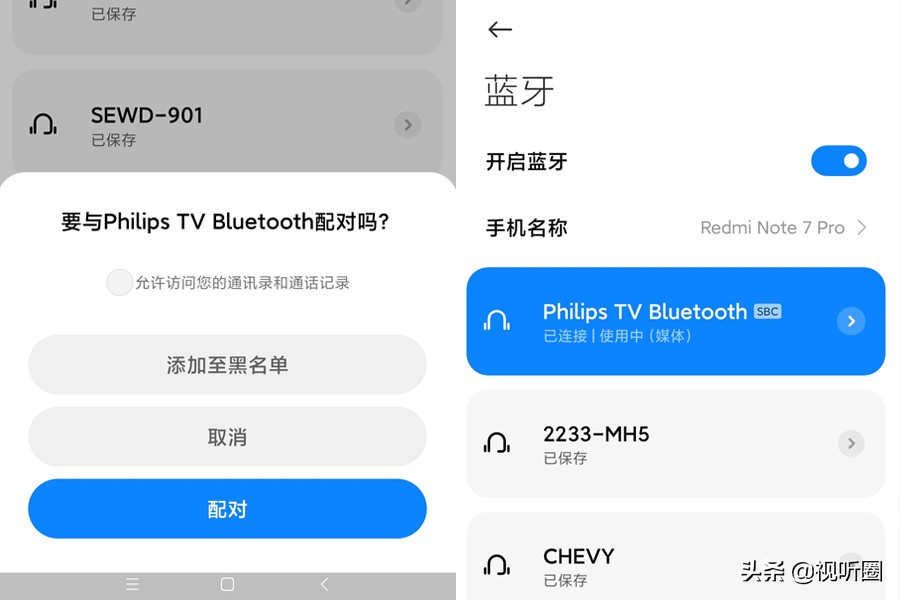Turn off the 开启蓝牙 switch
Screen dimensions: 900x600
[838, 161]
